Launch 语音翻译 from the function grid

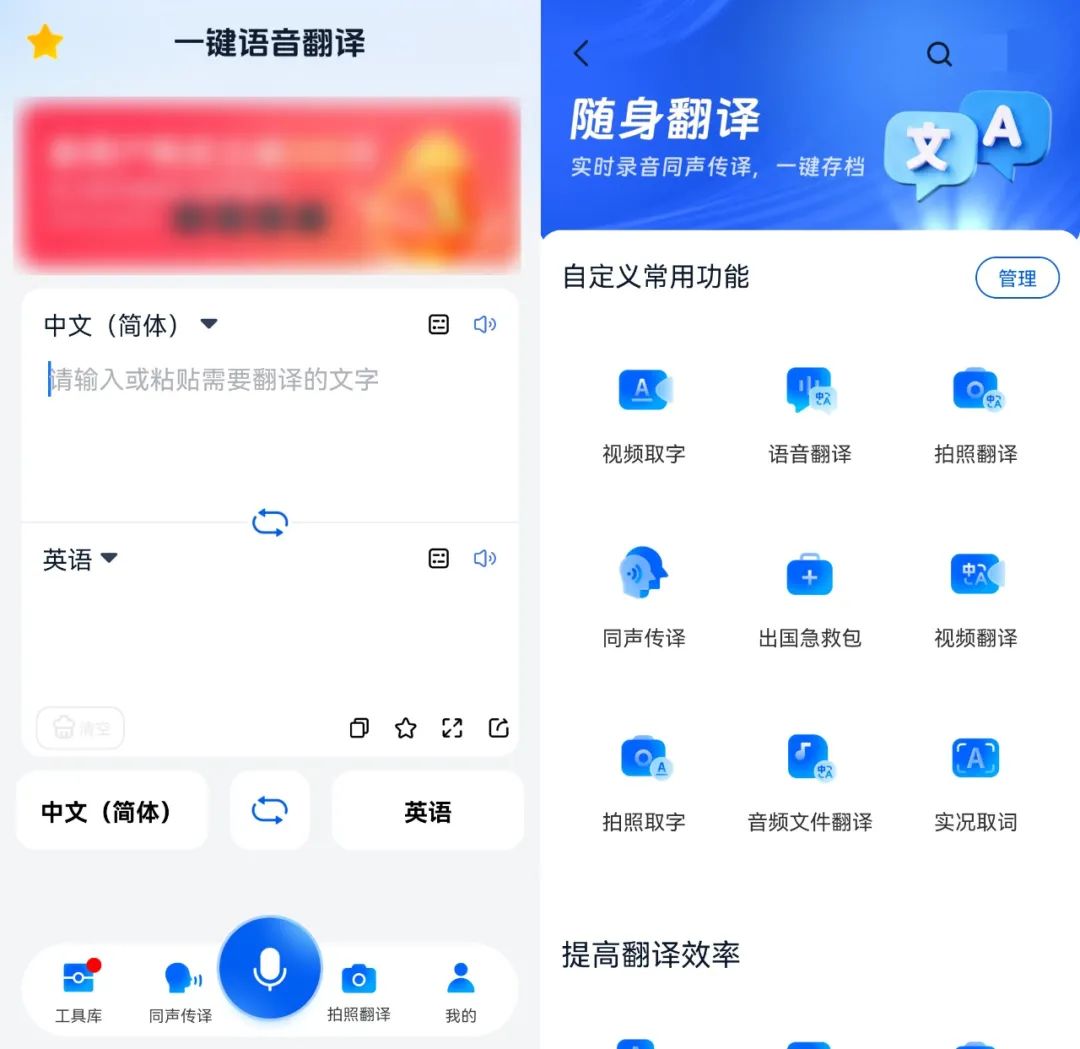810,410
